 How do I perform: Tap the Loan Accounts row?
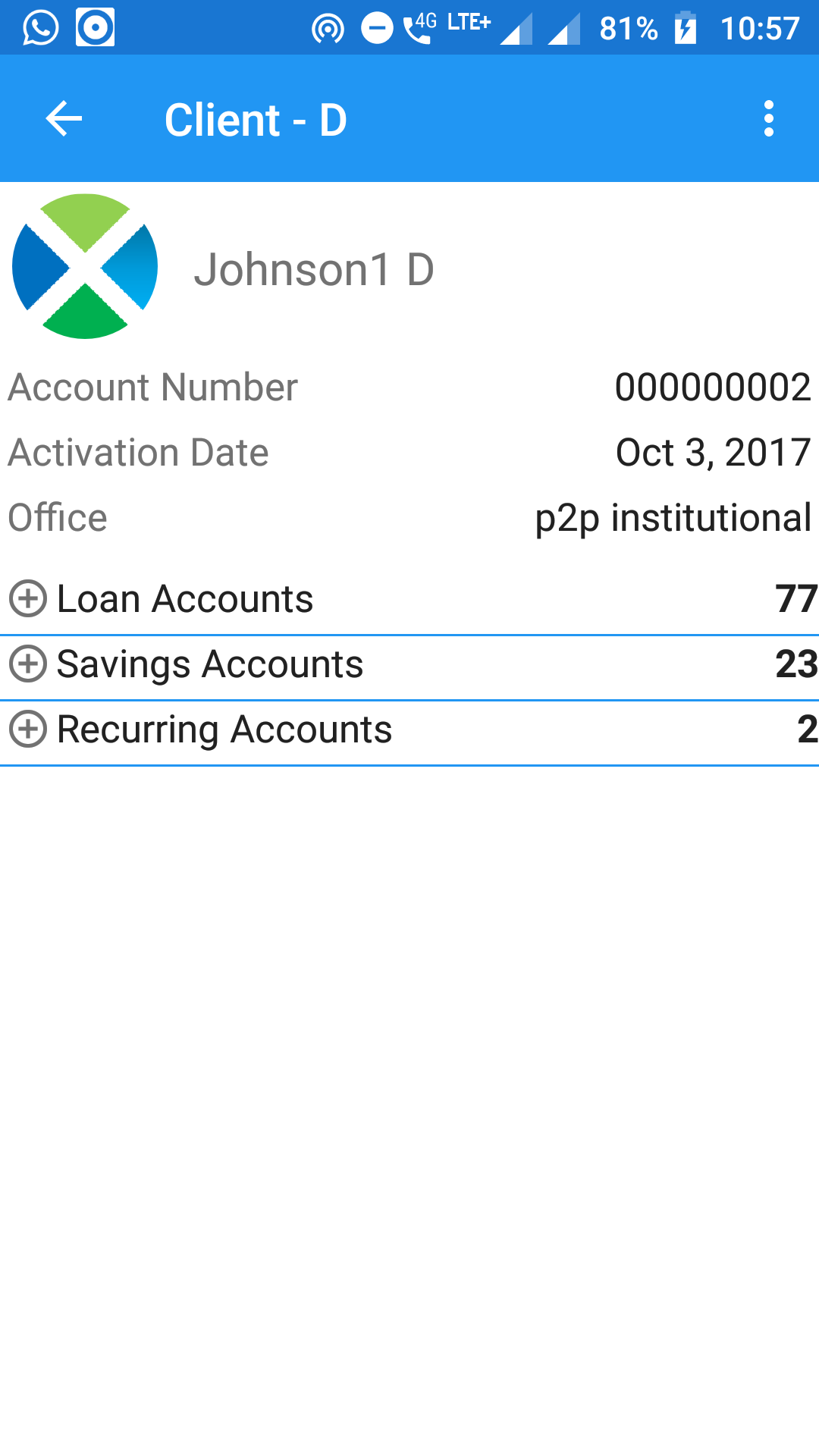tap(186, 598)
